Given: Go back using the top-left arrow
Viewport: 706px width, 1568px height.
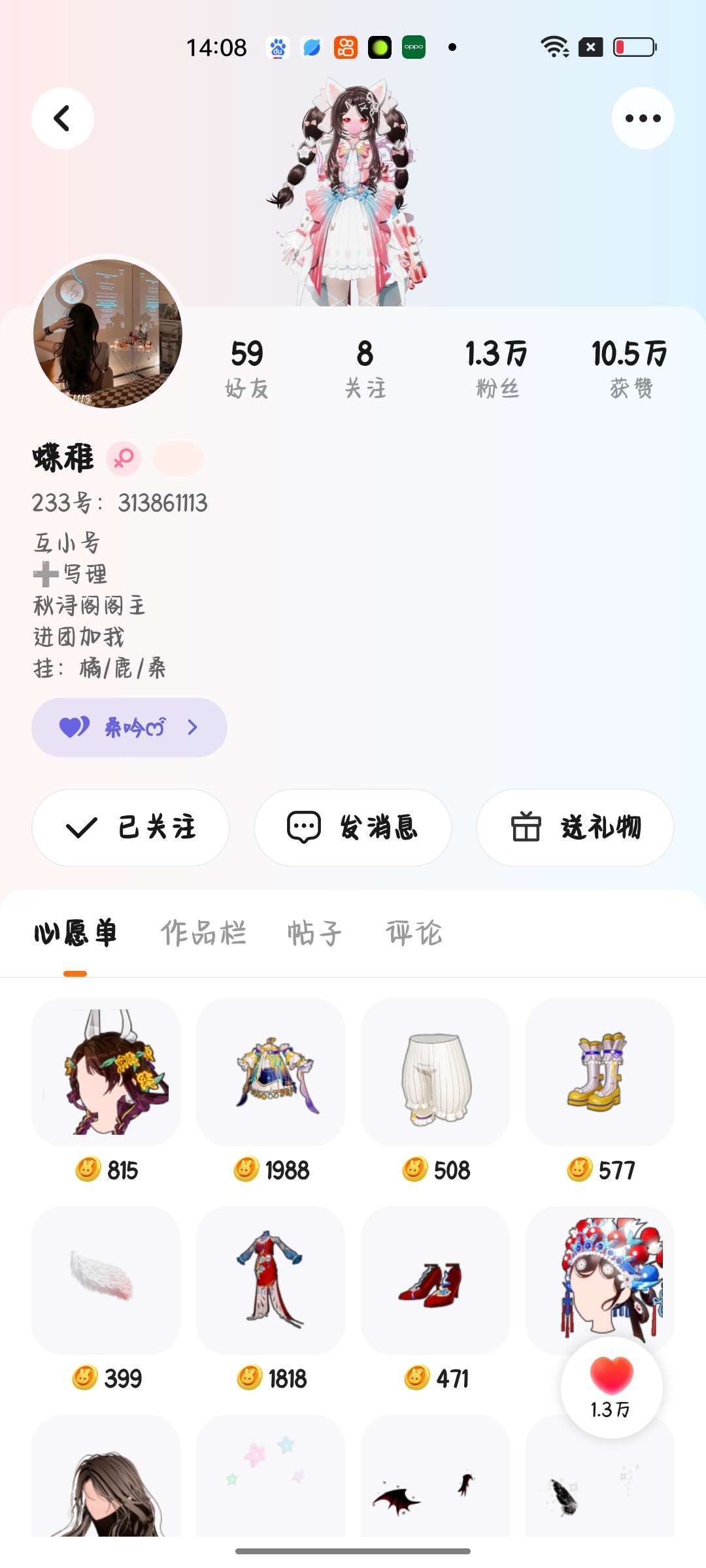Looking at the screenshot, I should click(63, 118).
